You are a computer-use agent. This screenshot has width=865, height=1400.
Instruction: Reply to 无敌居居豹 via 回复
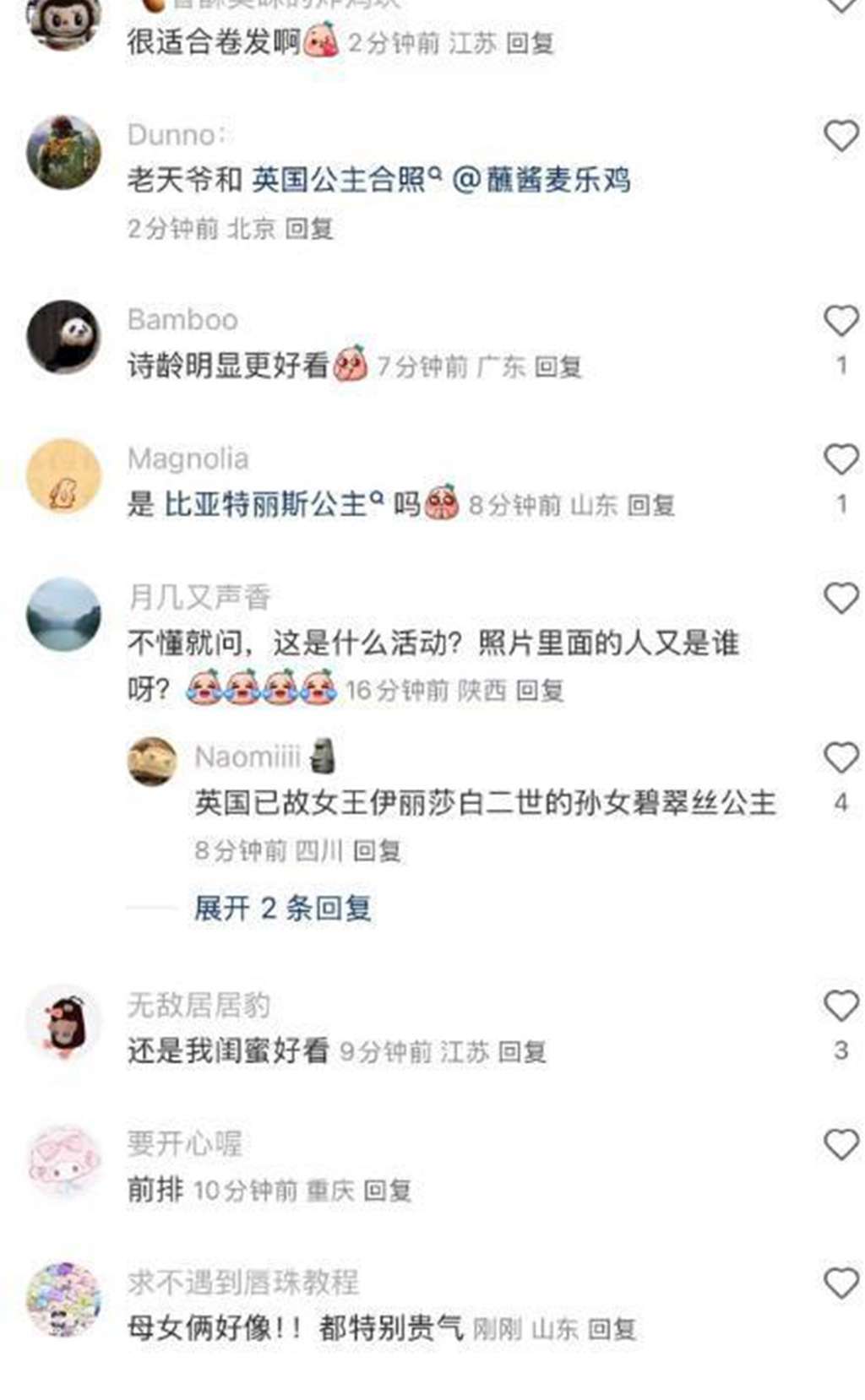[x=522, y=1051]
